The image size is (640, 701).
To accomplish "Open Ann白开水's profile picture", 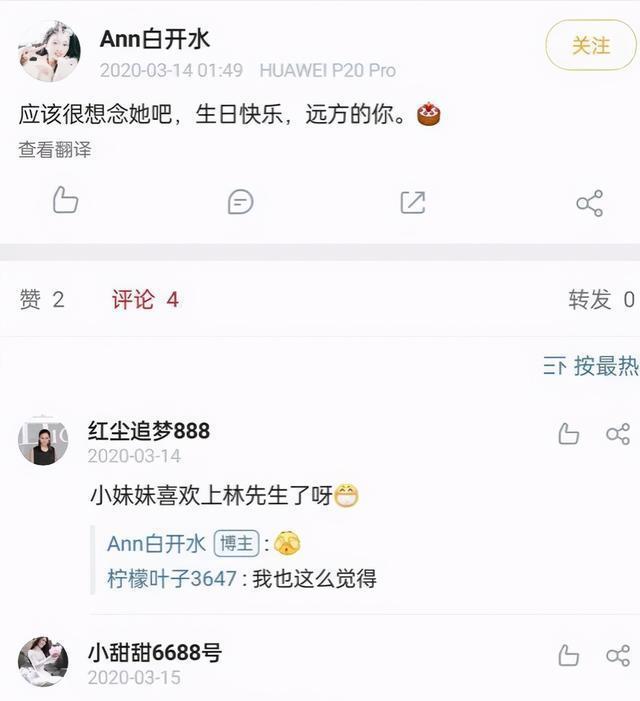I will coord(49,50).
